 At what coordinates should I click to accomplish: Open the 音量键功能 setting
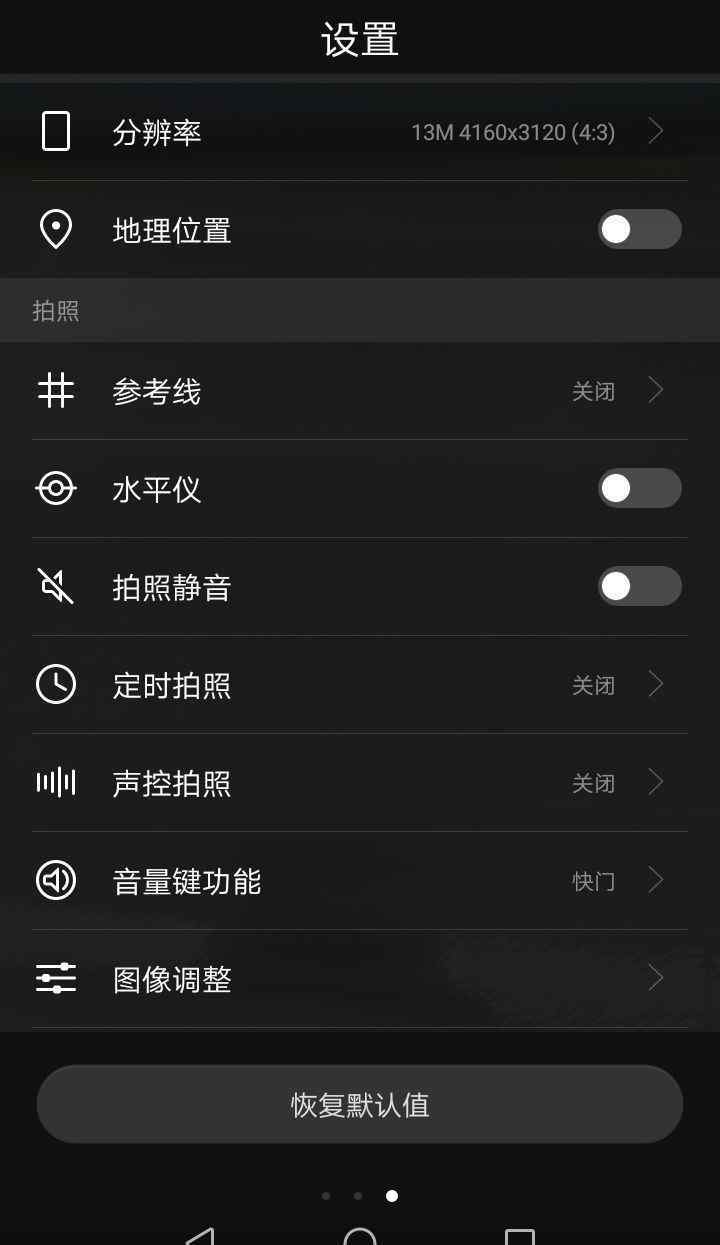360,881
